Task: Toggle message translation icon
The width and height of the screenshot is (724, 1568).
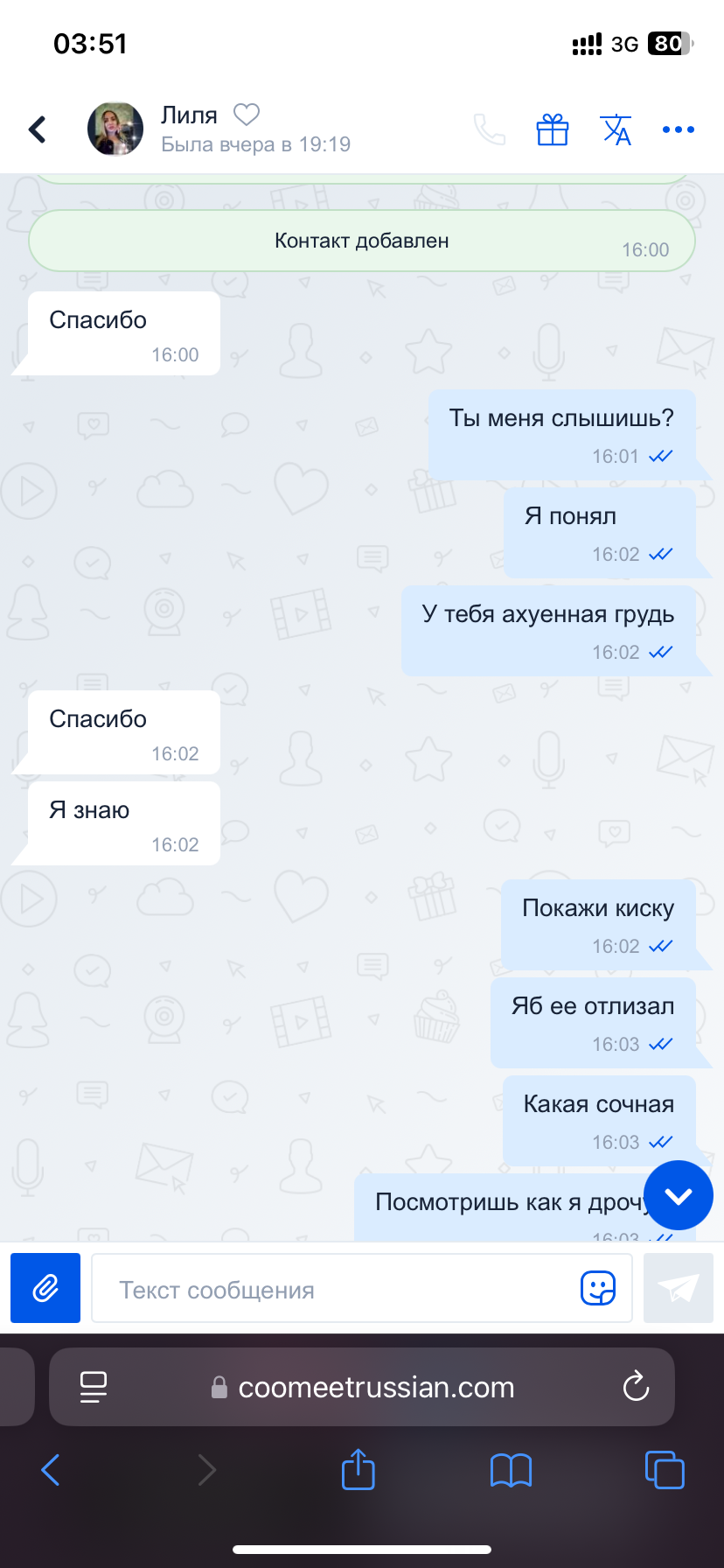Action: (616, 129)
